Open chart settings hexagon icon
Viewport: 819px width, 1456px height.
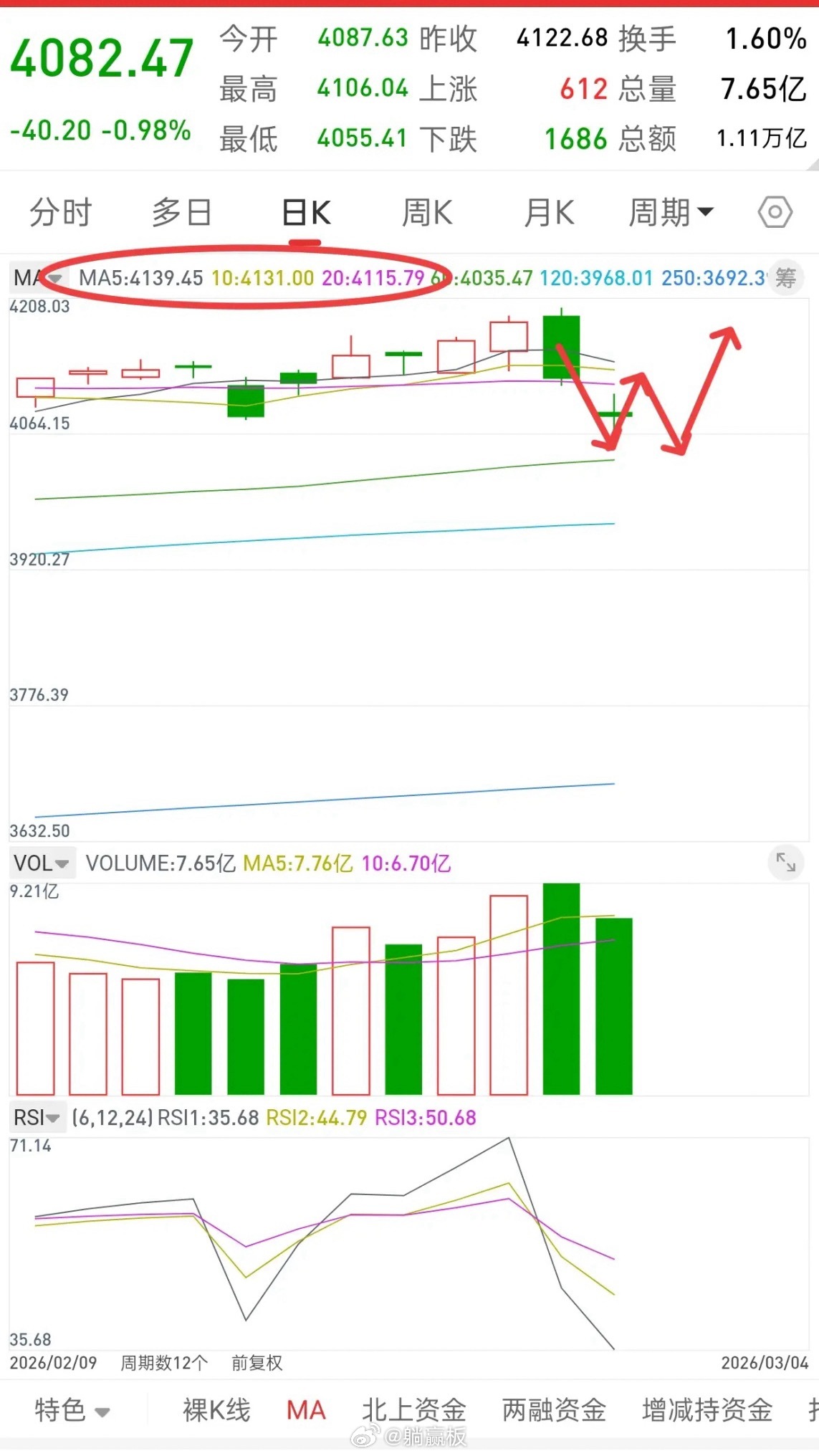pyautogui.click(x=775, y=213)
